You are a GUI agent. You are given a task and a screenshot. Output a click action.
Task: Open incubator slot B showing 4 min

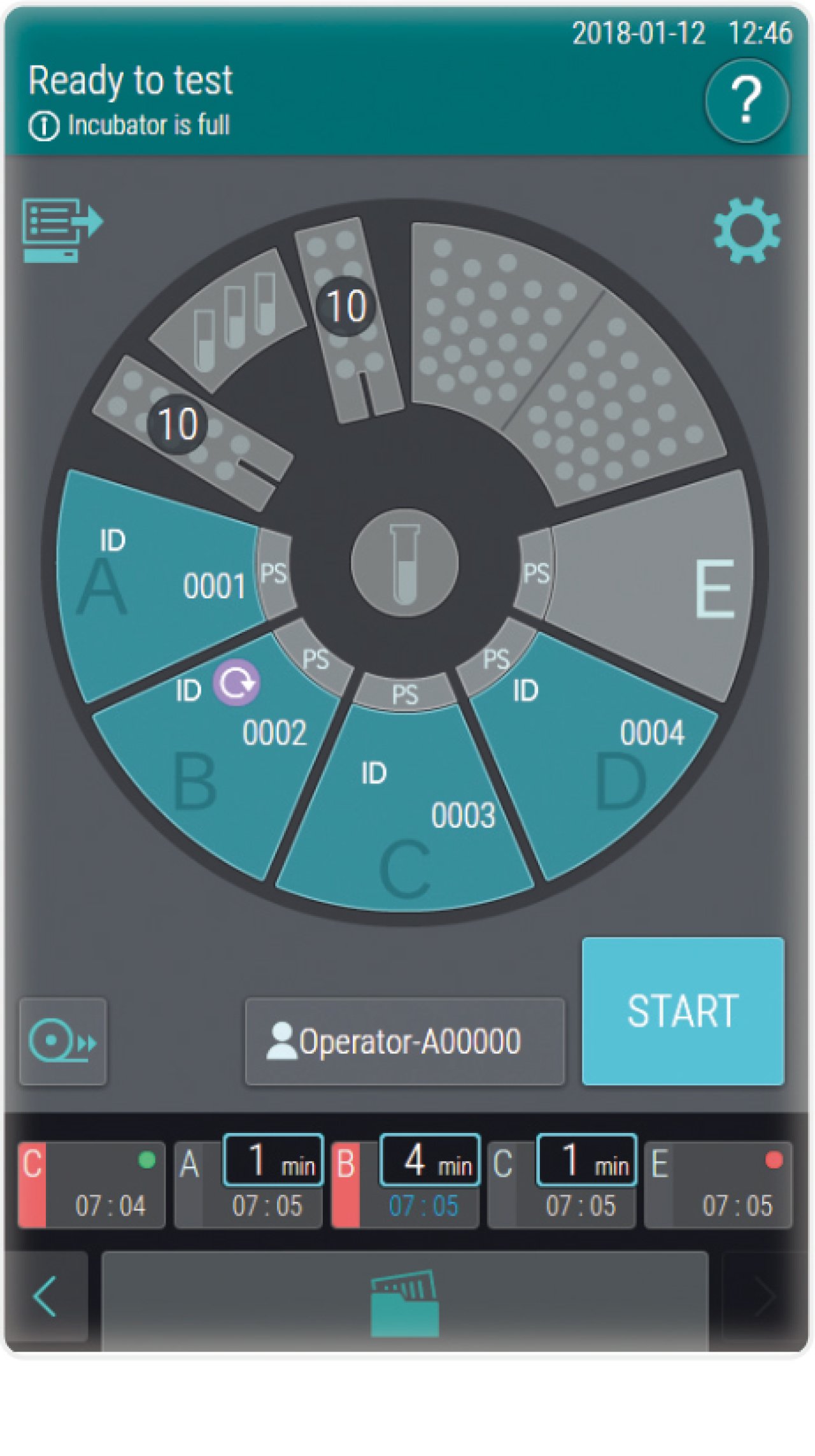[405, 1185]
